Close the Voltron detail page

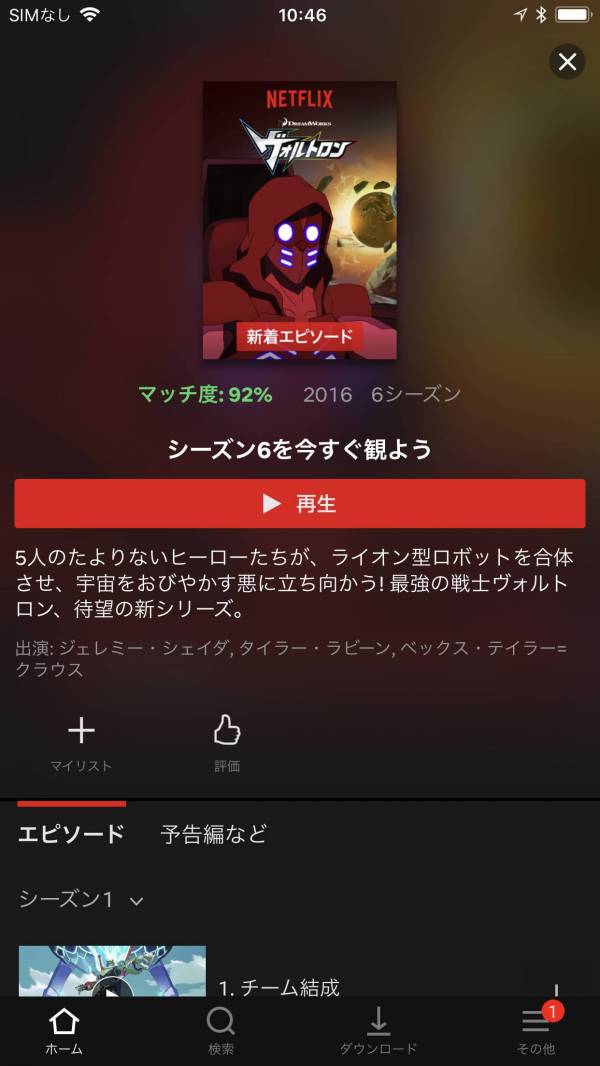point(567,62)
